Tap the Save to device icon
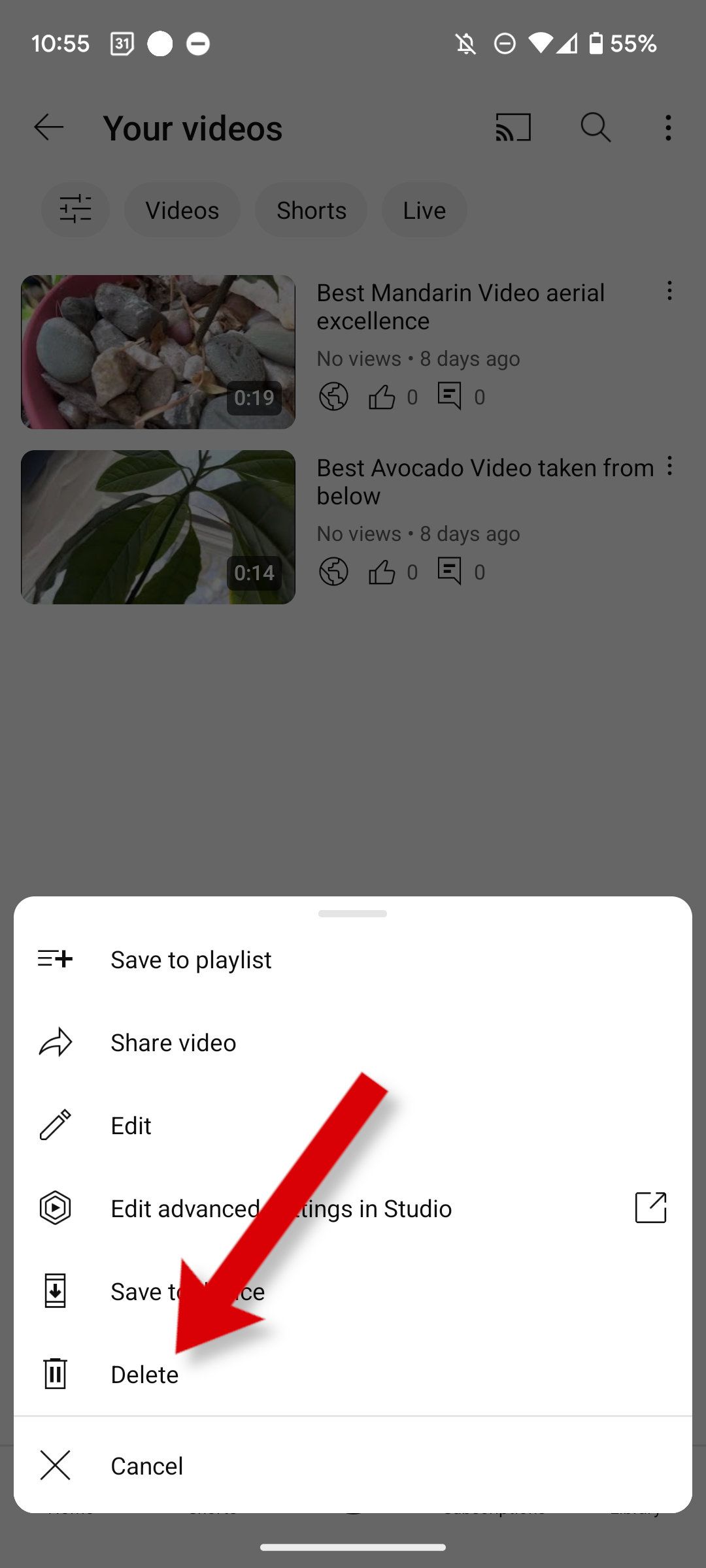 pyautogui.click(x=56, y=1291)
